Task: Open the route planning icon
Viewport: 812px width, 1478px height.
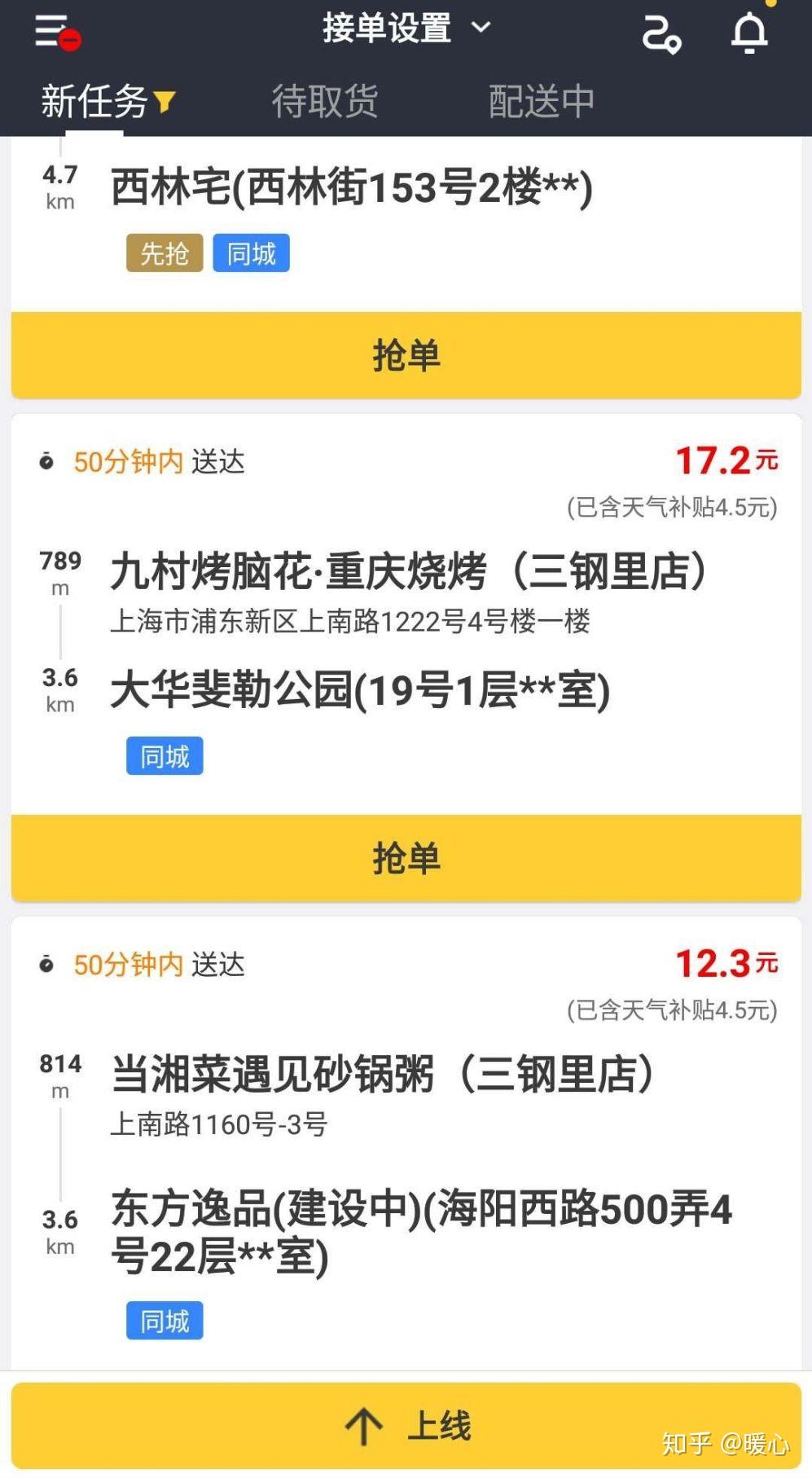Action: pyautogui.click(x=661, y=33)
